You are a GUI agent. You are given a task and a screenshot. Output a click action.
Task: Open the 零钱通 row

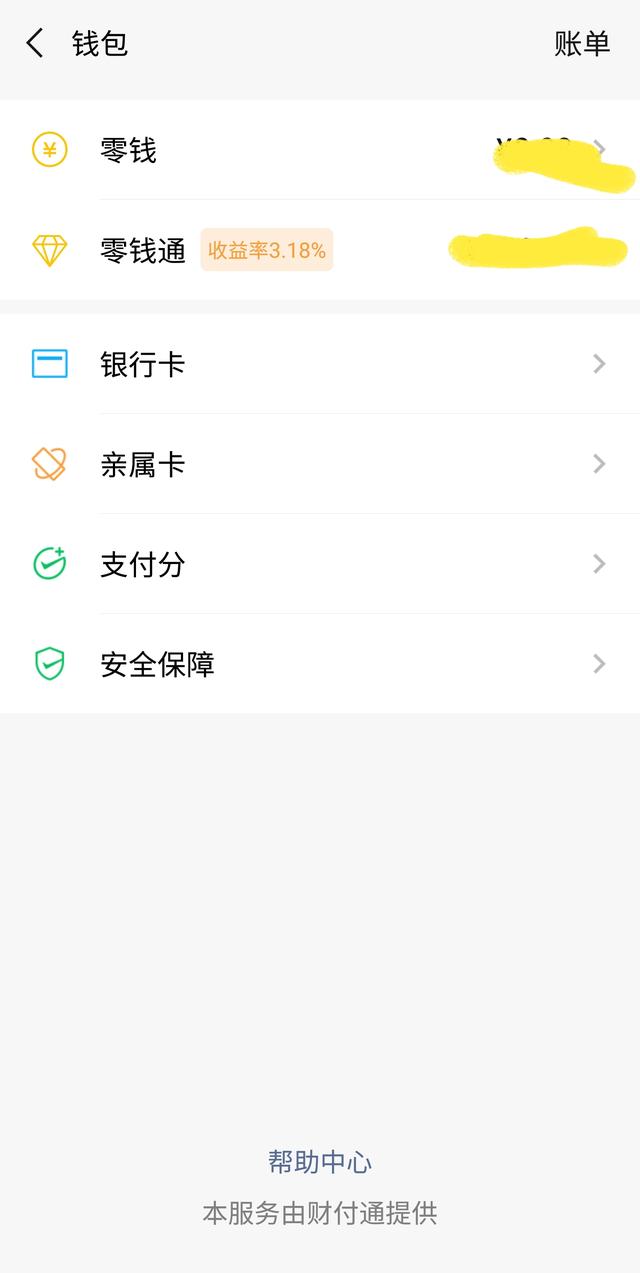320,250
